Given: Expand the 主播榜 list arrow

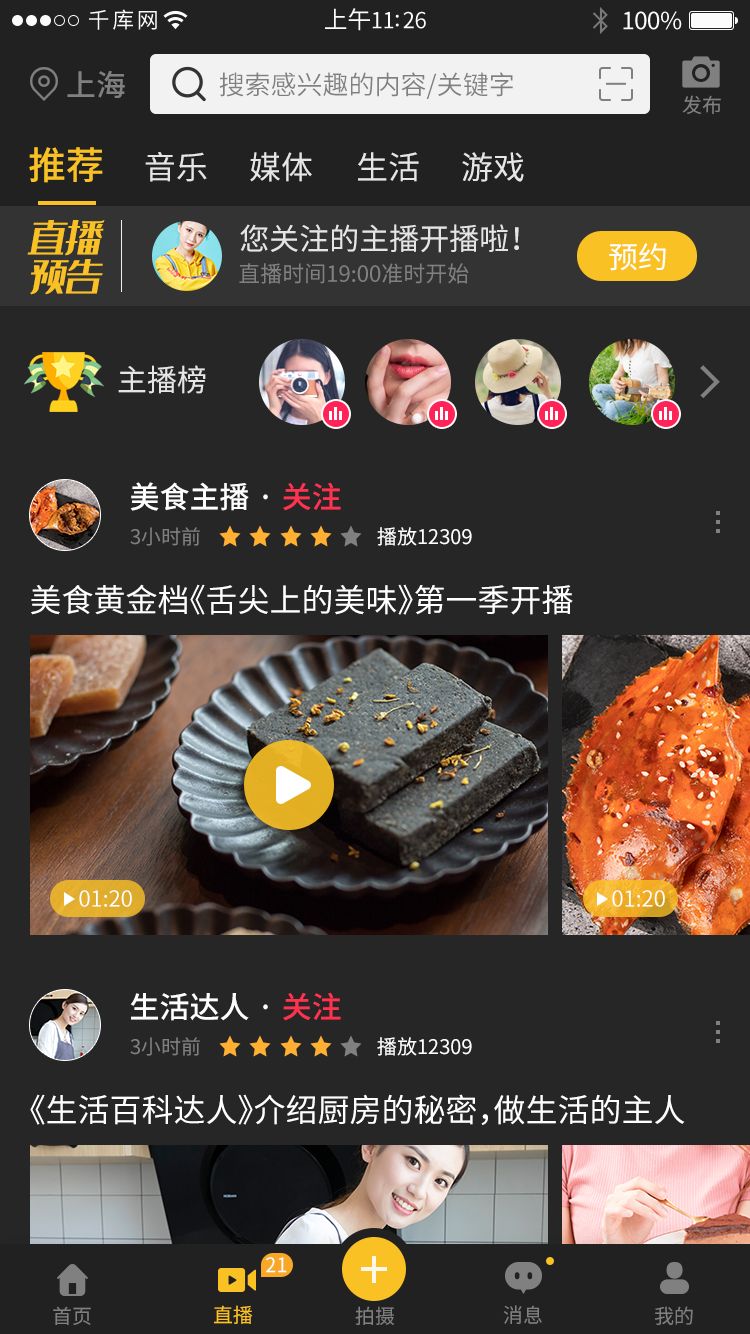Looking at the screenshot, I should [x=709, y=381].
